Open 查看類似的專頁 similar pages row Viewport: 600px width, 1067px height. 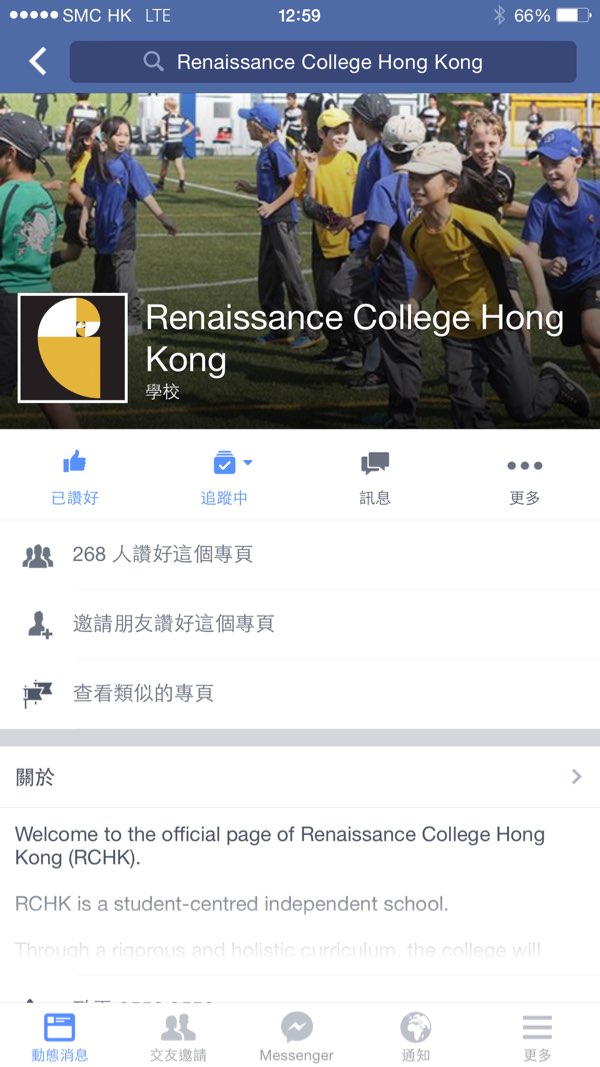point(300,693)
